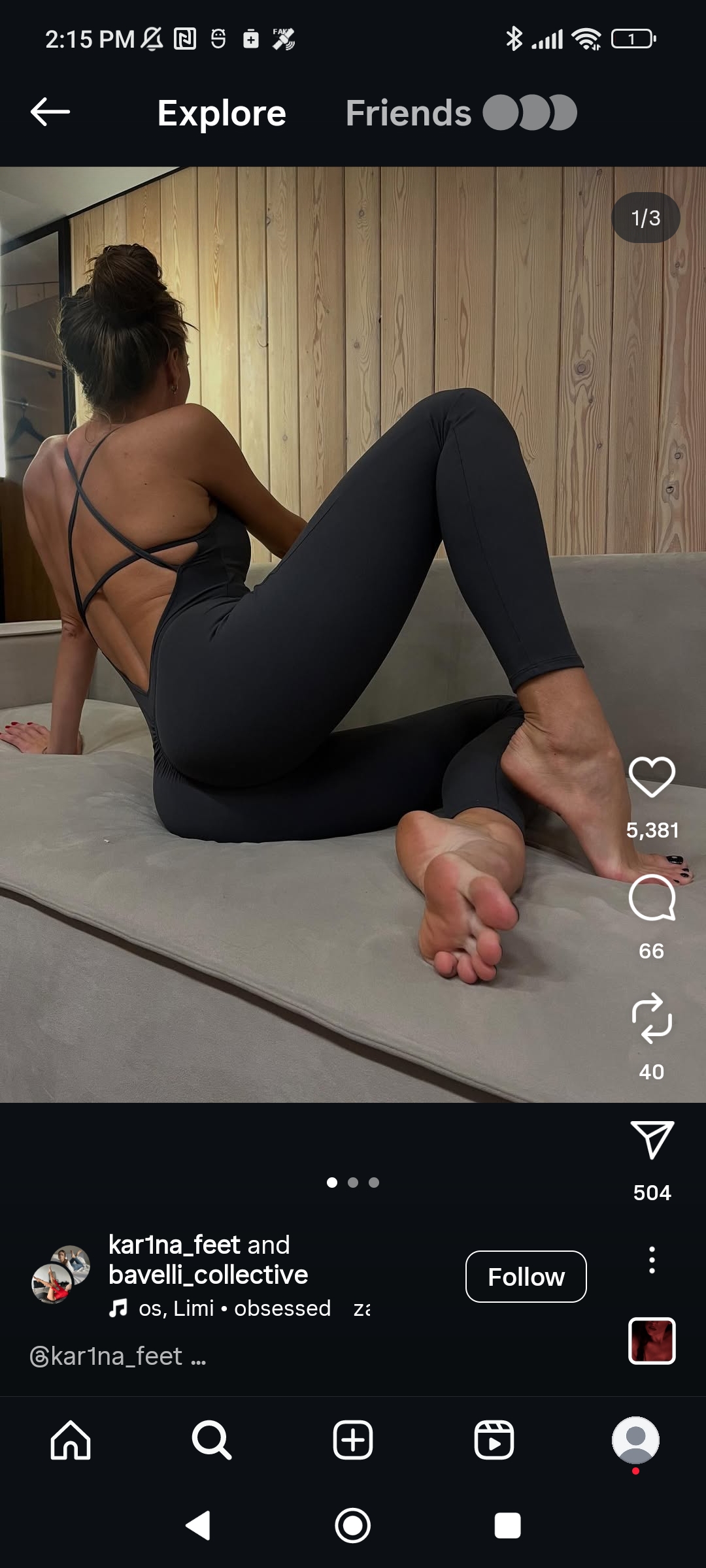Open the Search tab in the bottom bar
The width and height of the screenshot is (706, 1568).
[211, 1440]
